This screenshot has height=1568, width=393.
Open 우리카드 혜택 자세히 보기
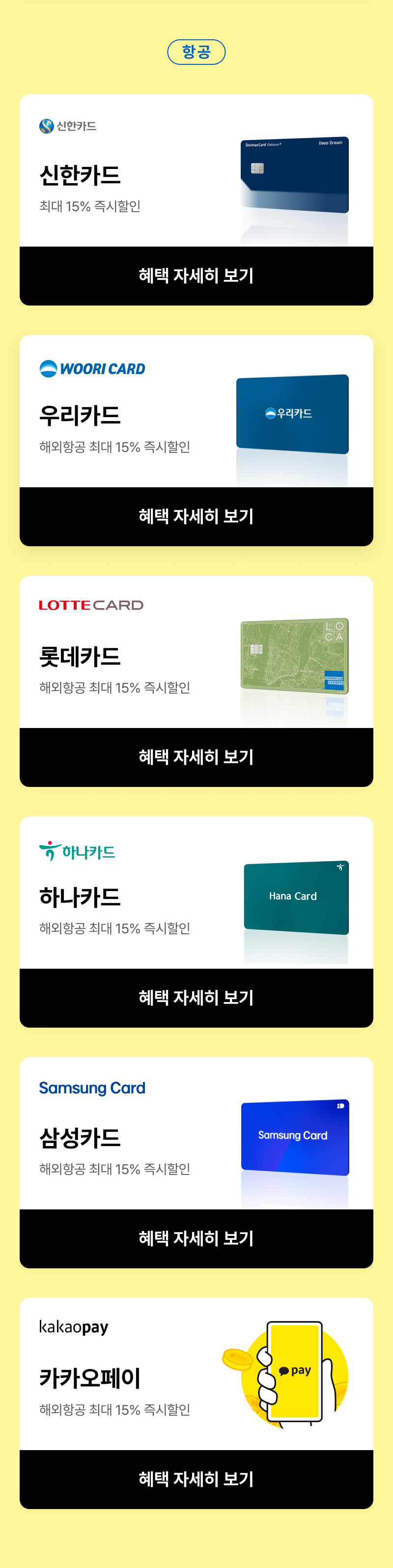click(196, 516)
